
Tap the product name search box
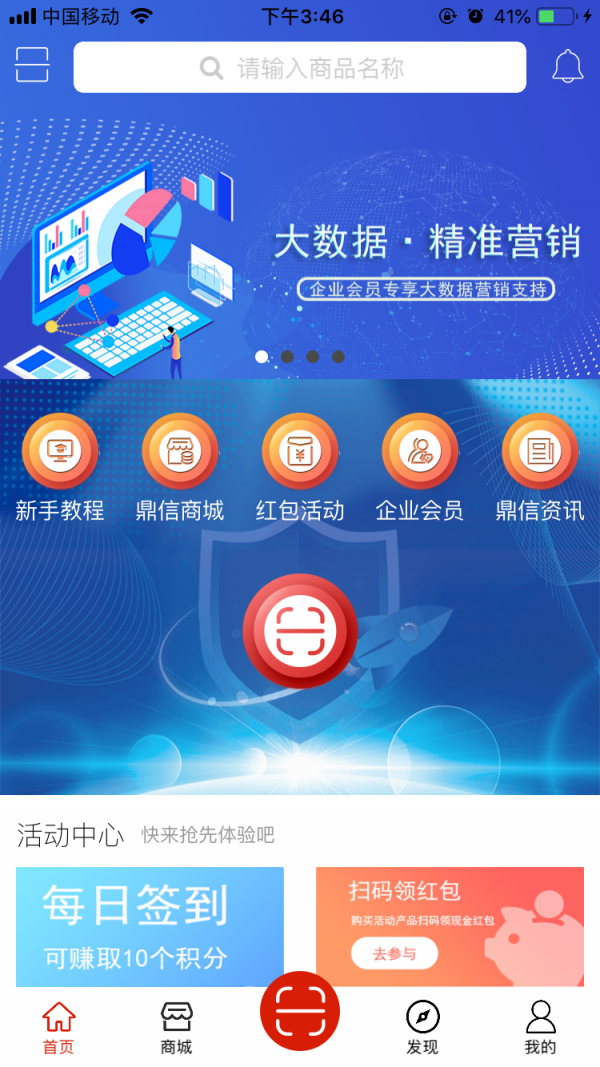point(300,68)
